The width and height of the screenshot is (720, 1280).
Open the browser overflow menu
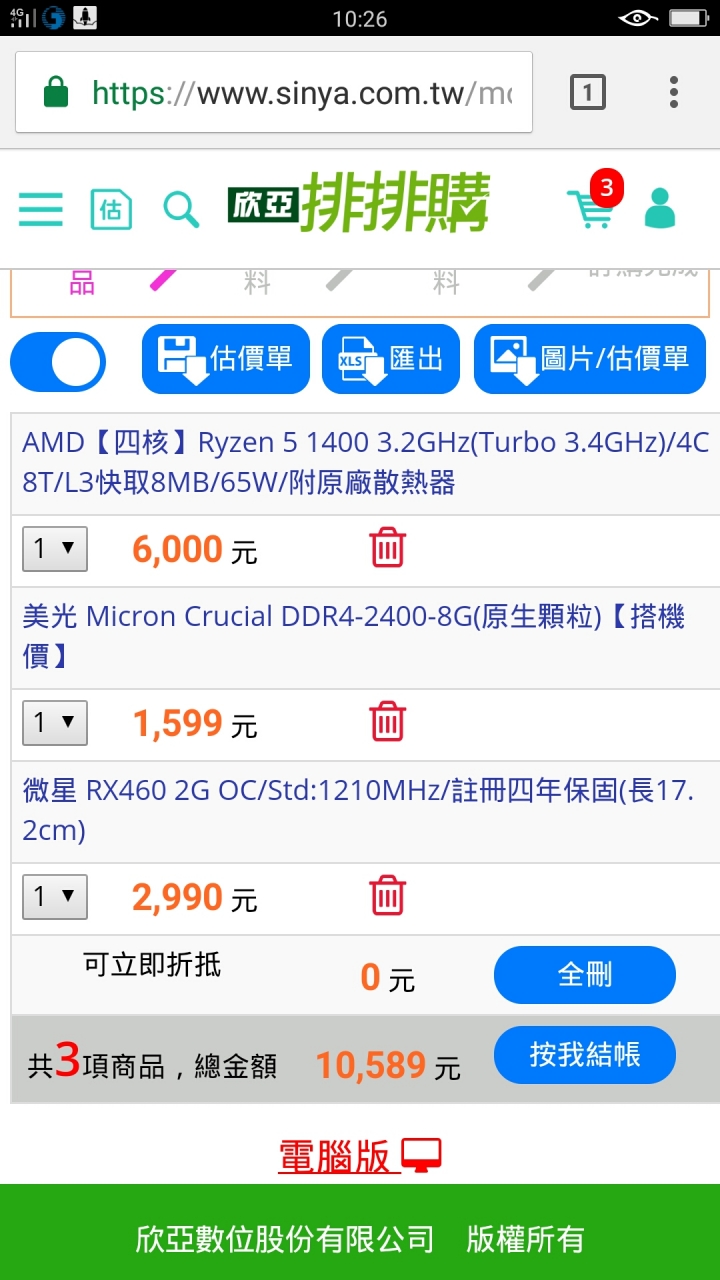pyautogui.click(x=674, y=92)
